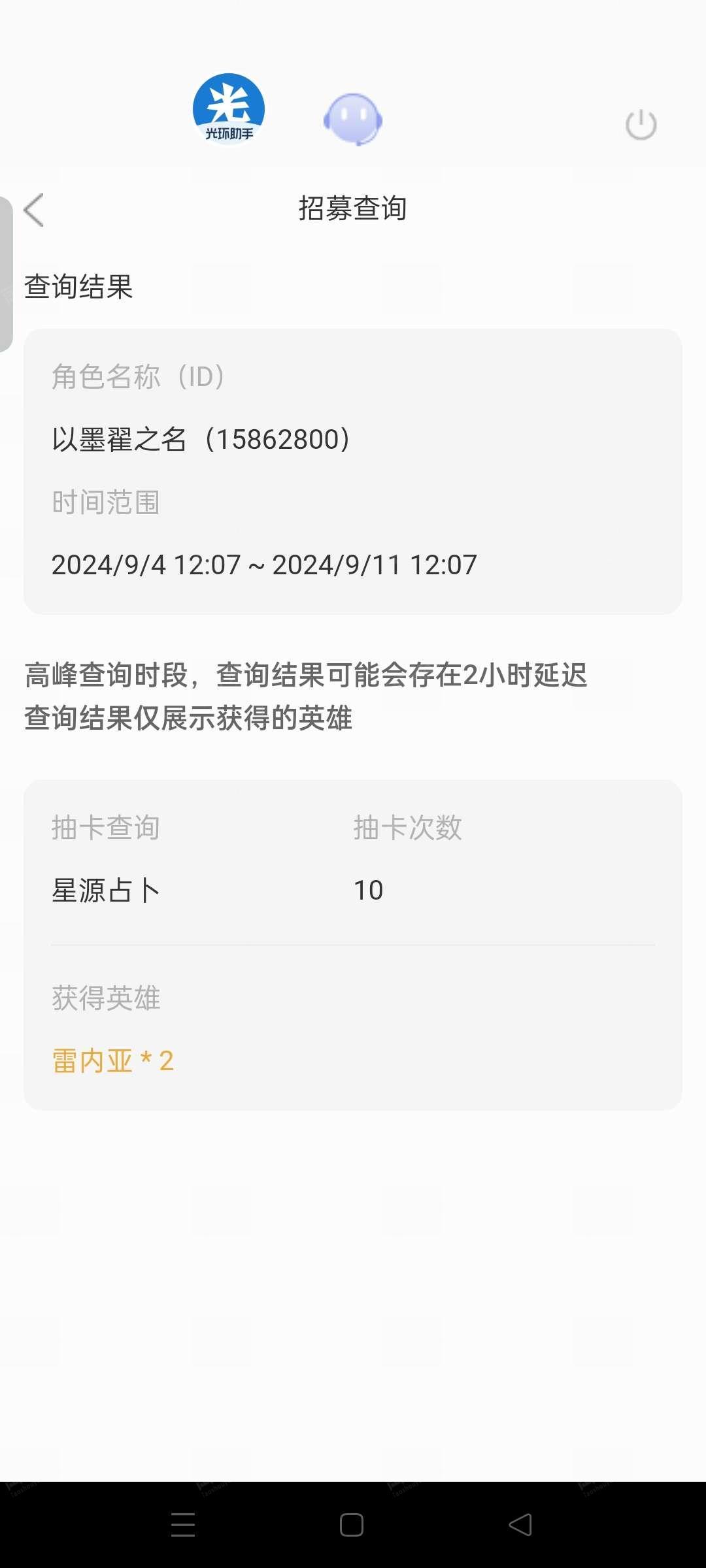Tap the system home button
Image resolution: width=706 pixels, height=1568 pixels.
pos(352,1525)
